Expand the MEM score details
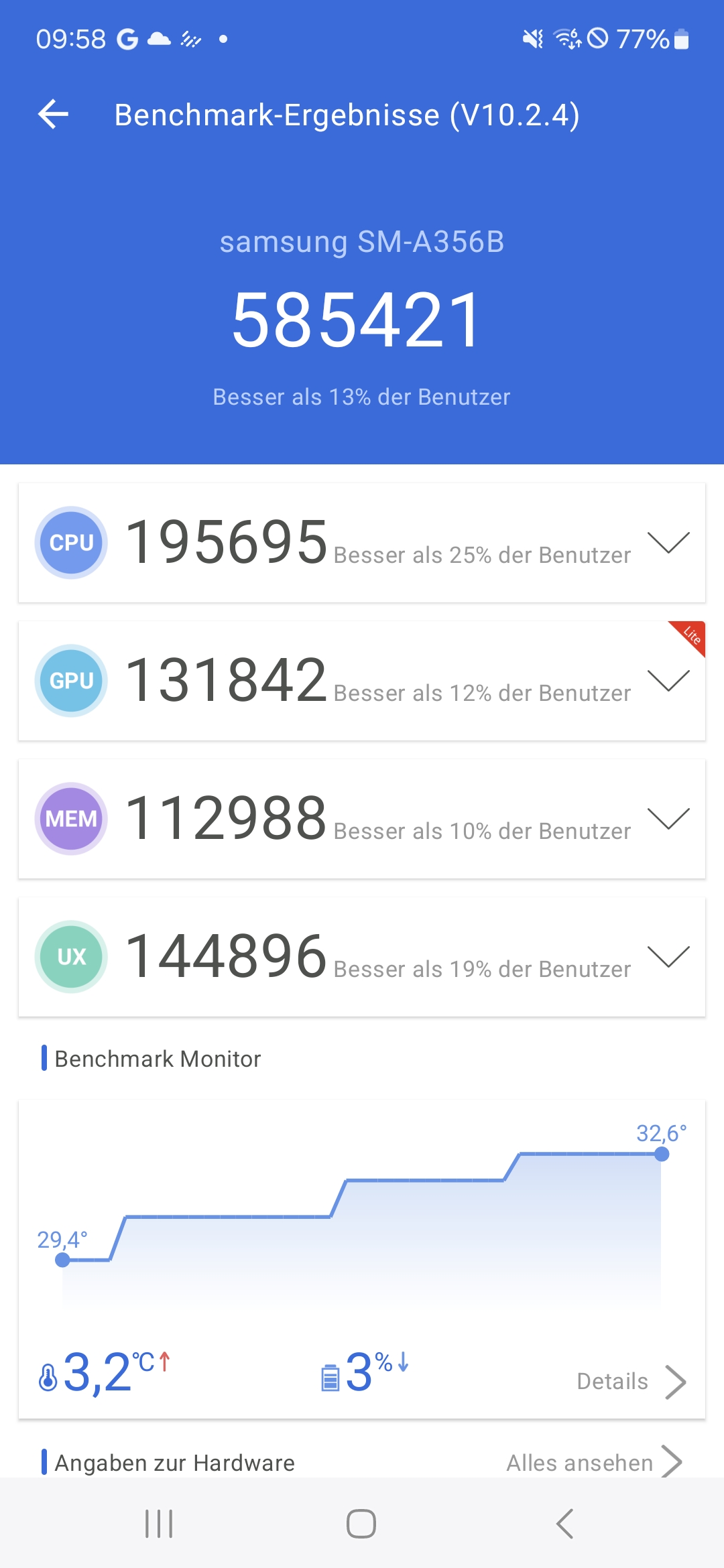The image size is (724, 1568). coord(668,819)
